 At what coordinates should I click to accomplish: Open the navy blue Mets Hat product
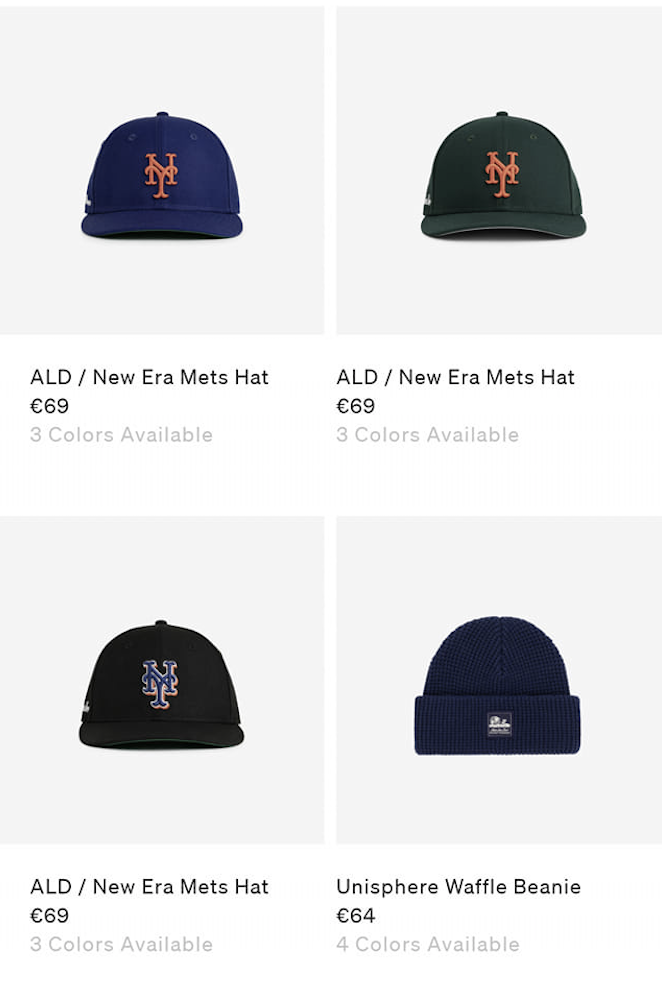[162, 175]
